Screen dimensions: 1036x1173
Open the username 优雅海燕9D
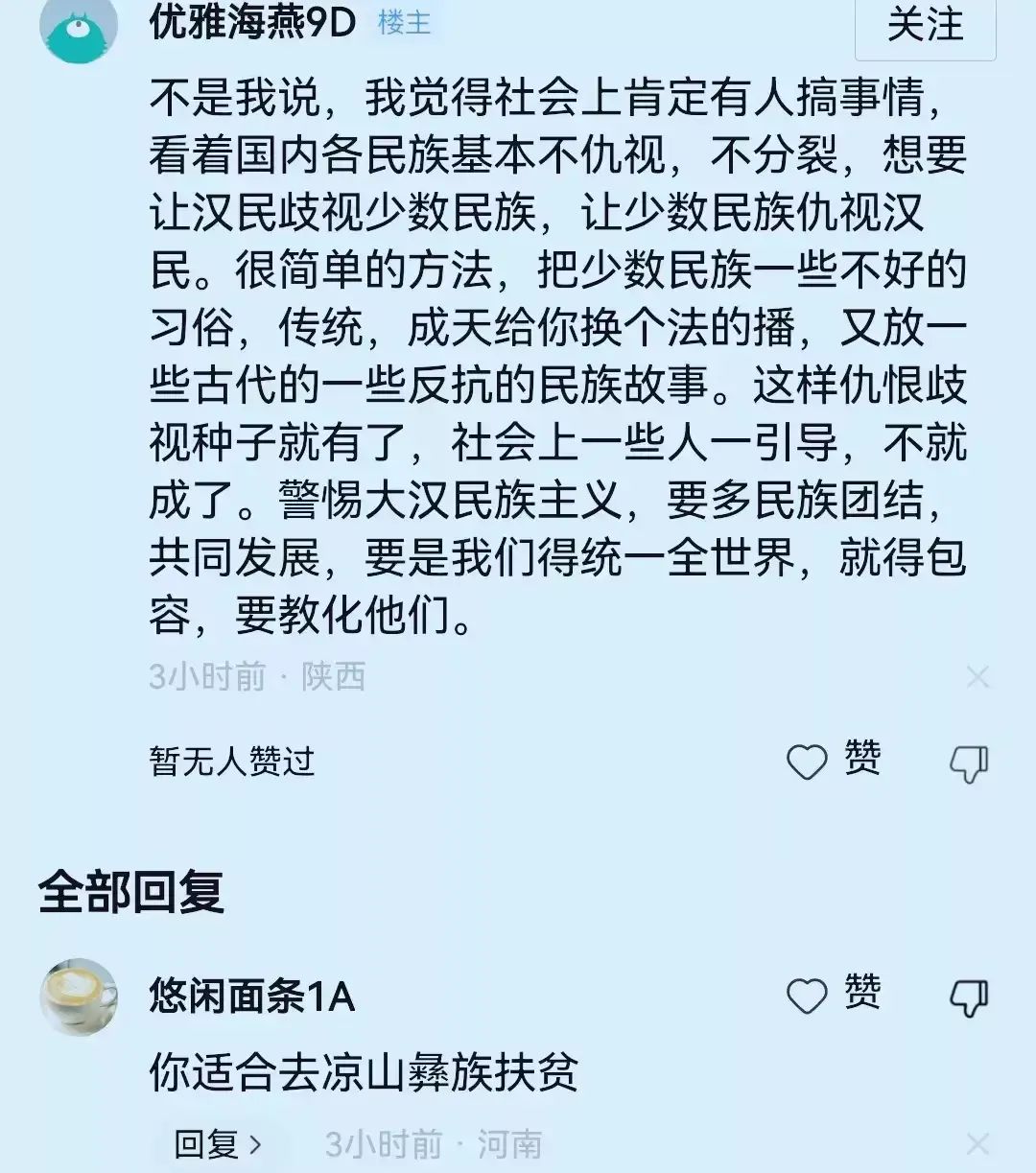(252, 23)
